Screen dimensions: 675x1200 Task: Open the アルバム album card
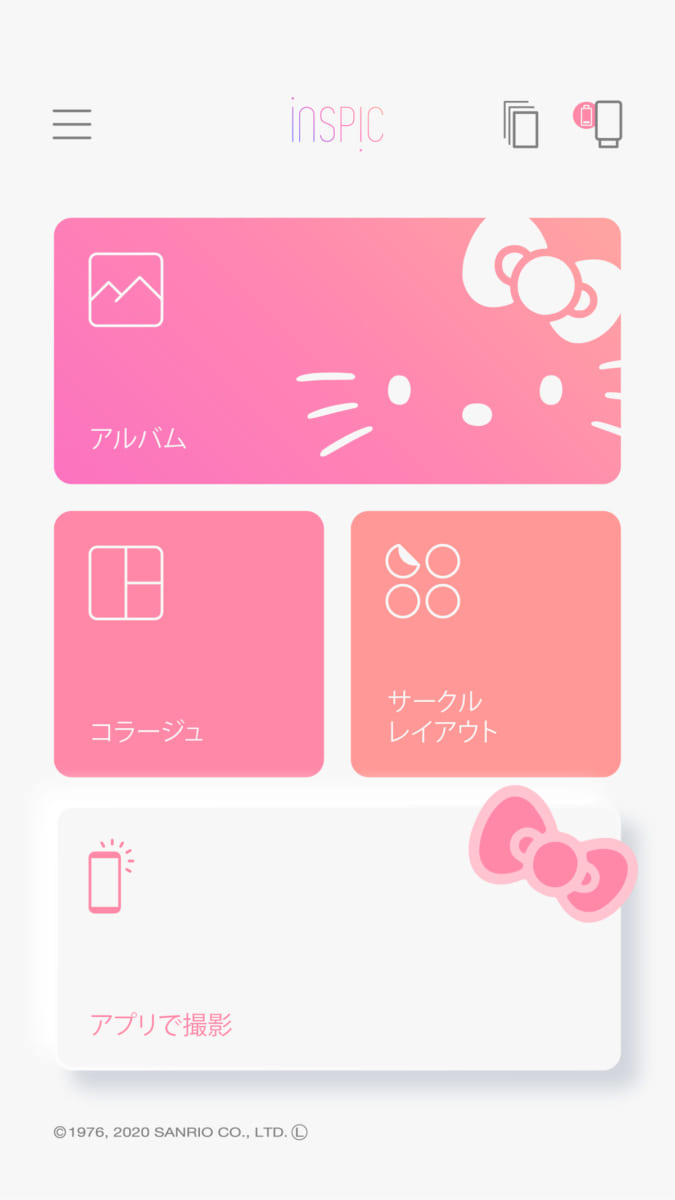(x=337, y=351)
